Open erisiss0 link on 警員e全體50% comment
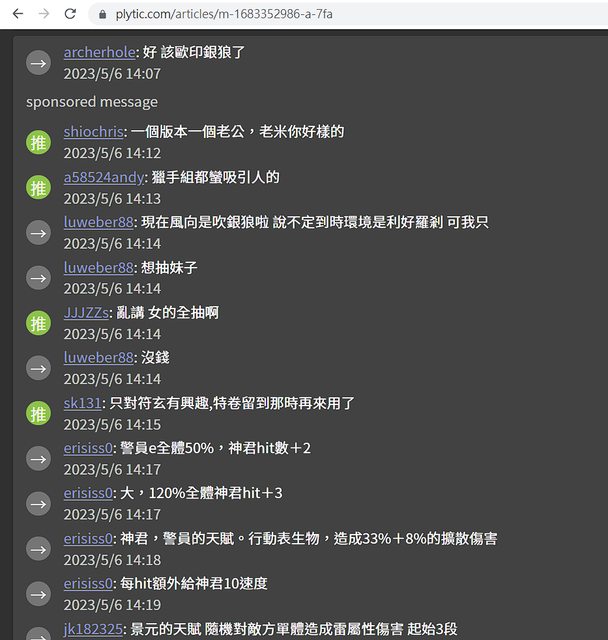Screen dimensions: 608x640 tap(89, 448)
